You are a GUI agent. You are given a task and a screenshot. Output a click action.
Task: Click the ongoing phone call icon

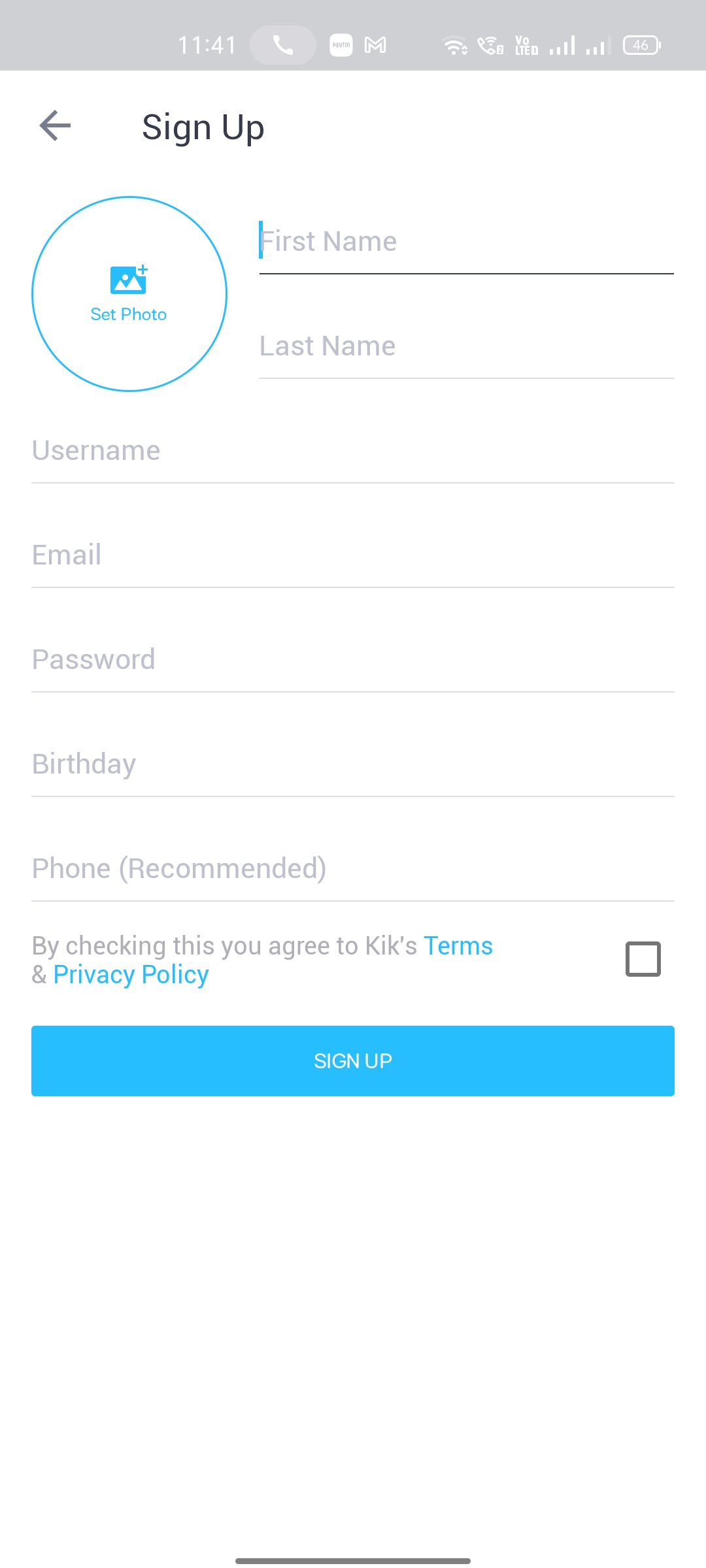tap(282, 44)
